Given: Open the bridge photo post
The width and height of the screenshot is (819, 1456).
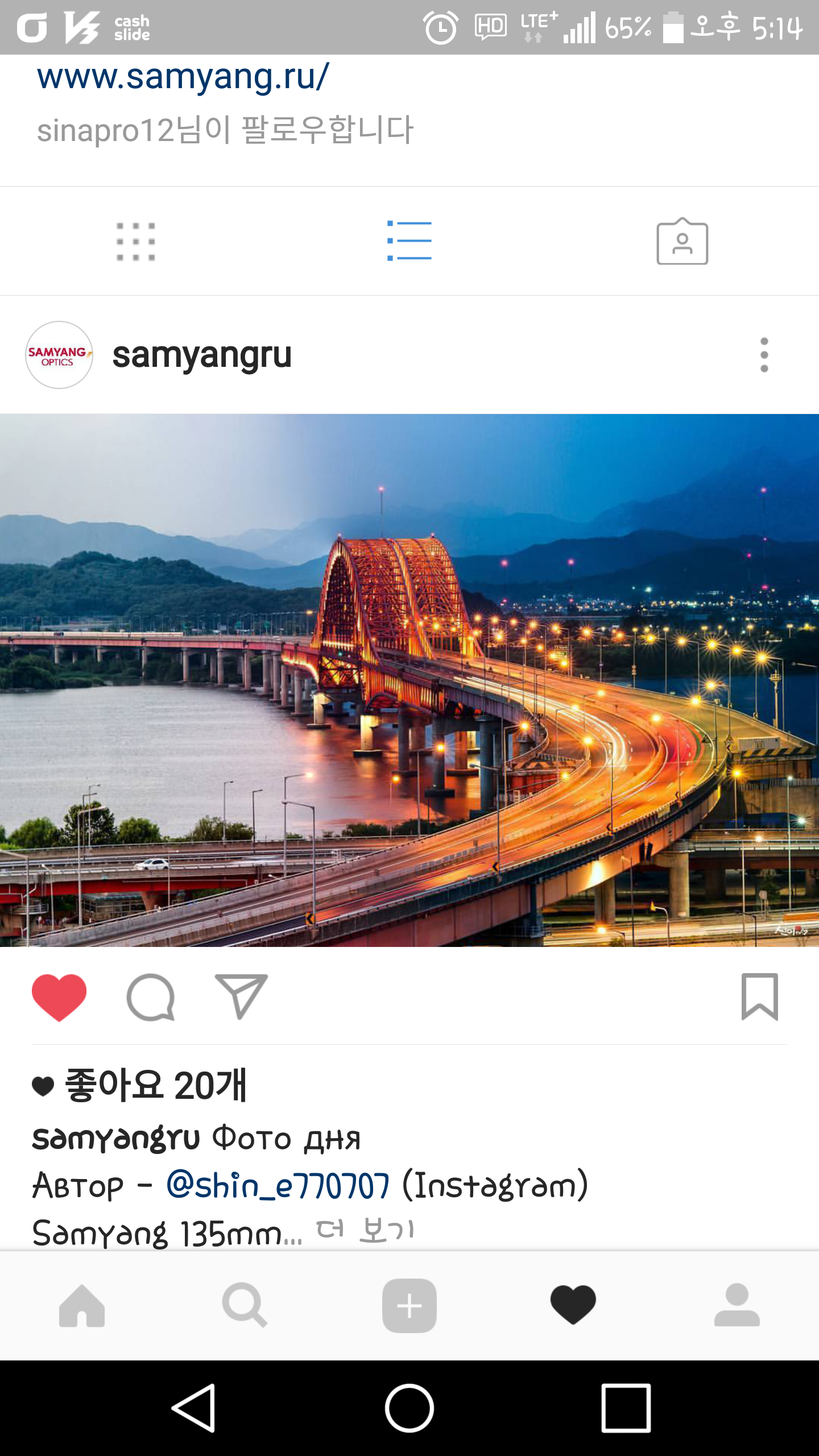Looking at the screenshot, I should (x=409, y=680).
